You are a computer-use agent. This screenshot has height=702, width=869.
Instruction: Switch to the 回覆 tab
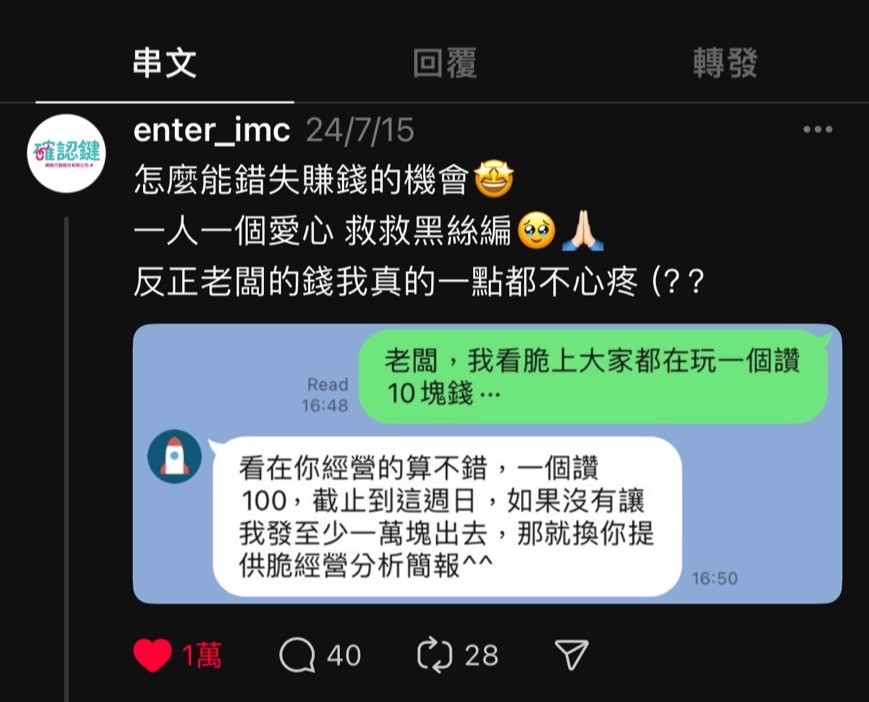coord(444,63)
